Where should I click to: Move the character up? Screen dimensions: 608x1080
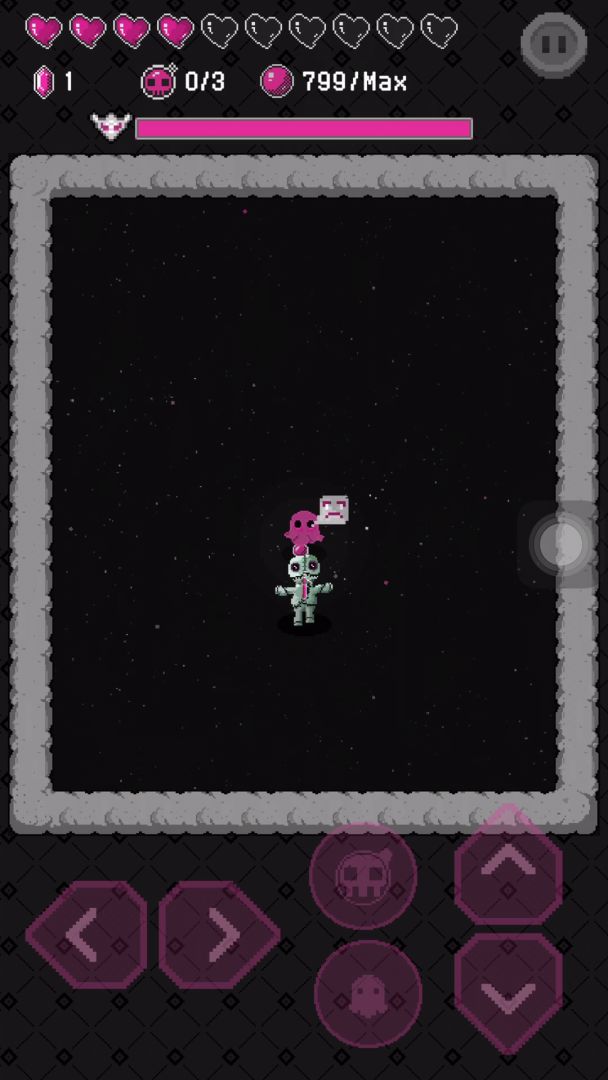(x=508, y=865)
